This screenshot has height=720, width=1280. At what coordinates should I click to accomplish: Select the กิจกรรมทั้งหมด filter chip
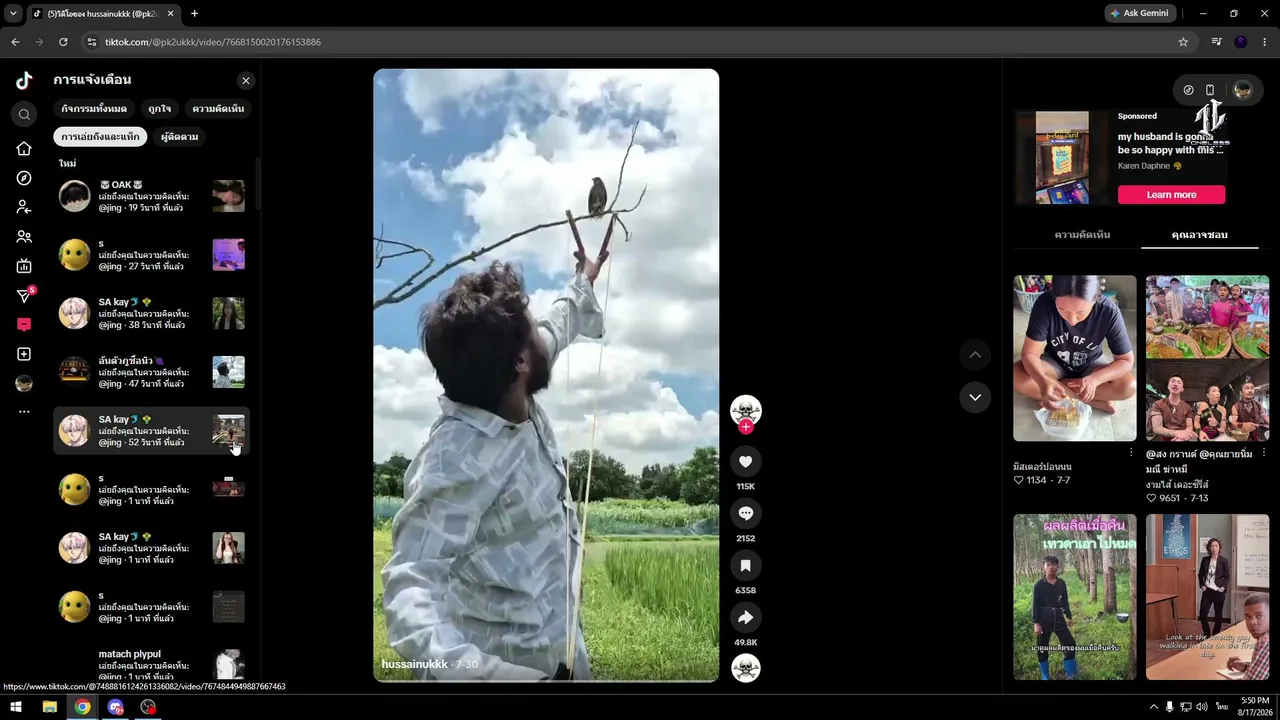click(94, 108)
